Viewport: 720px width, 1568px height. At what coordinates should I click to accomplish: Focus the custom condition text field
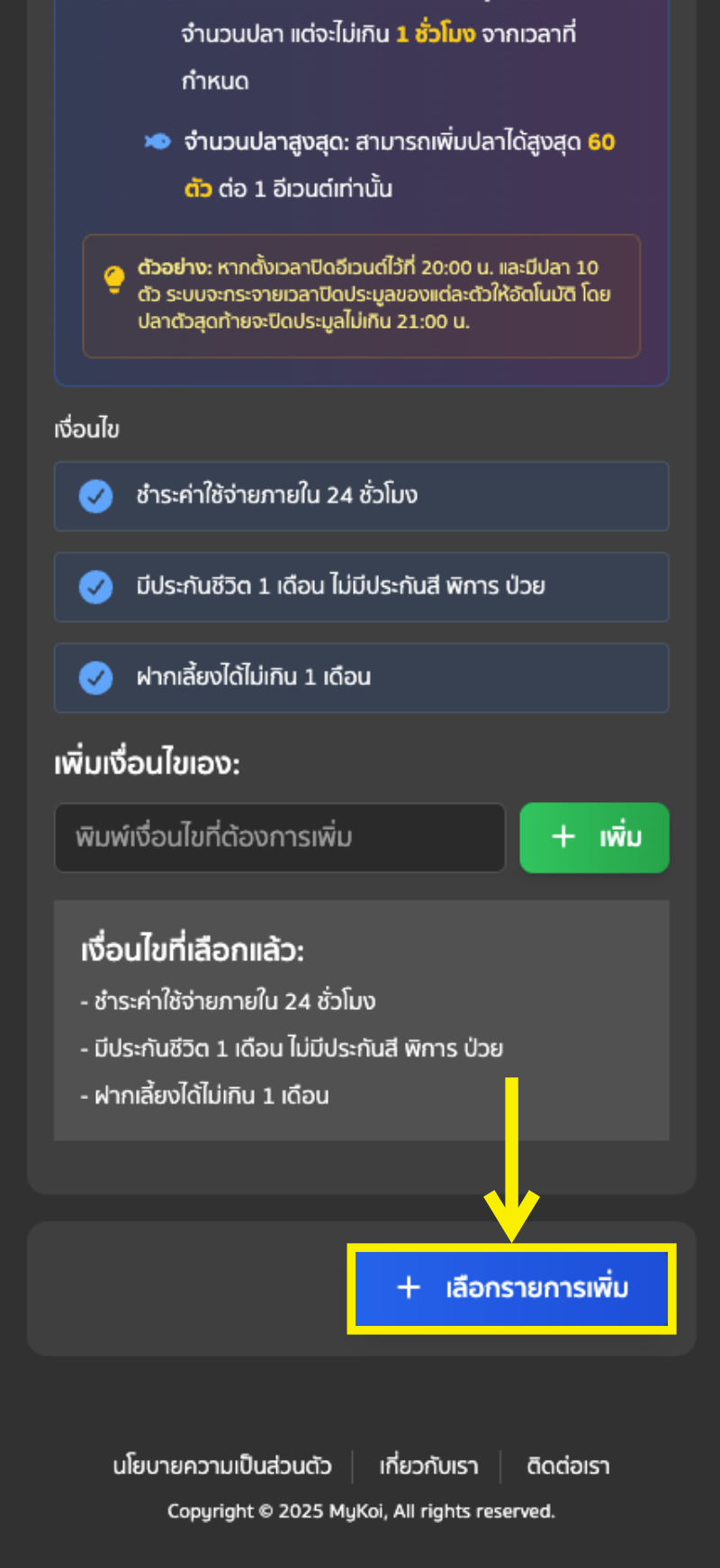(x=279, y=838)
